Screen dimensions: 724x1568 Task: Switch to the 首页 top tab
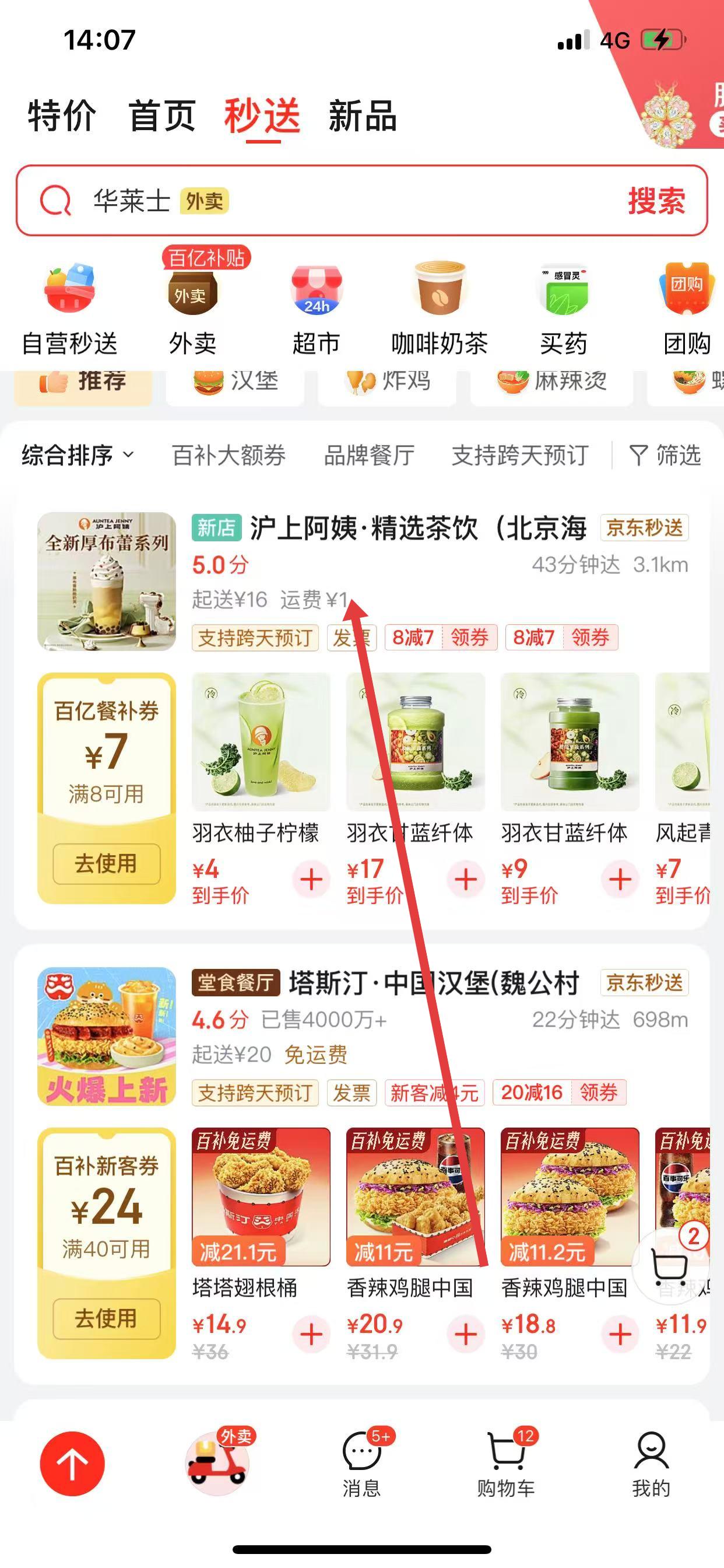162,116
